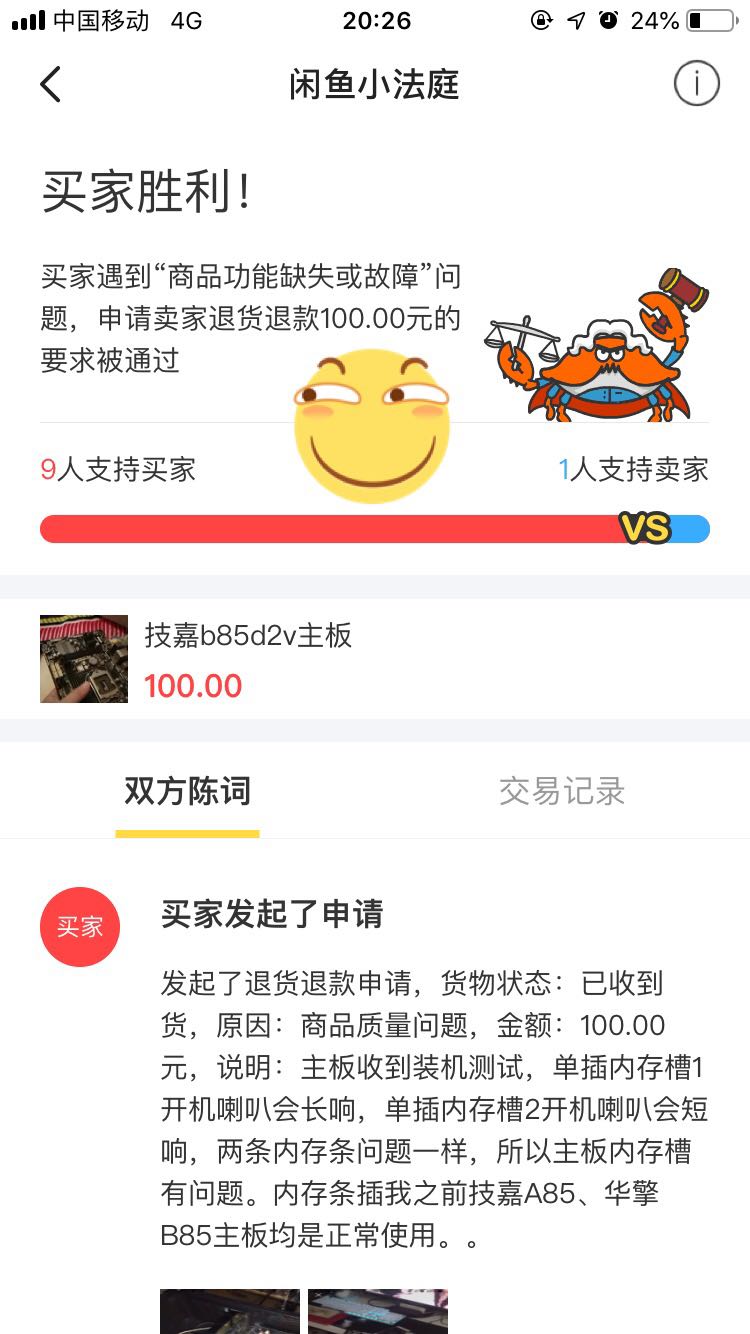Switch to the 交易记录 tab

tap(562, 792)
